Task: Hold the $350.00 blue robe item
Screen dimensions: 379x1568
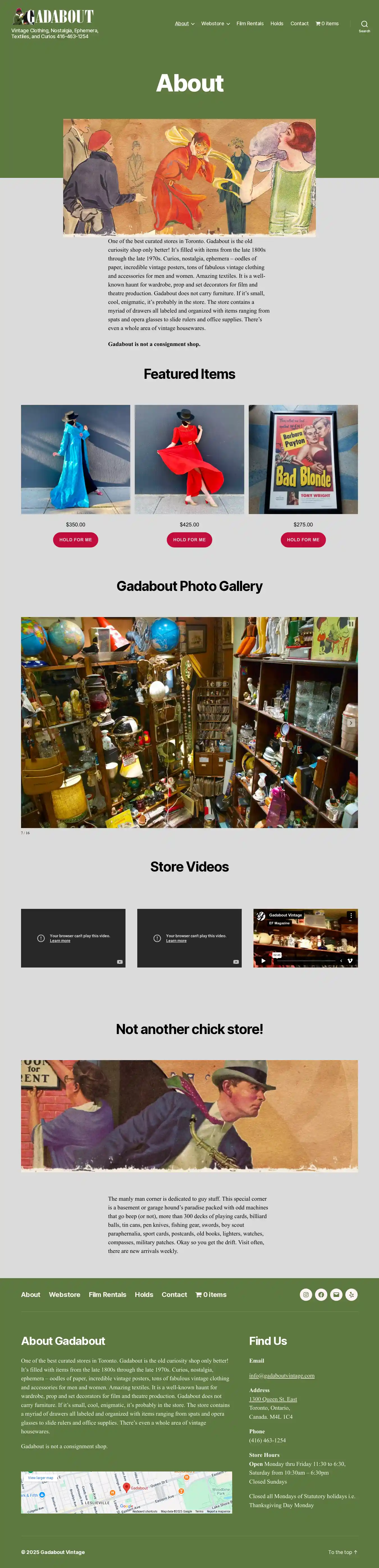Action: click(x=76, y=540)
